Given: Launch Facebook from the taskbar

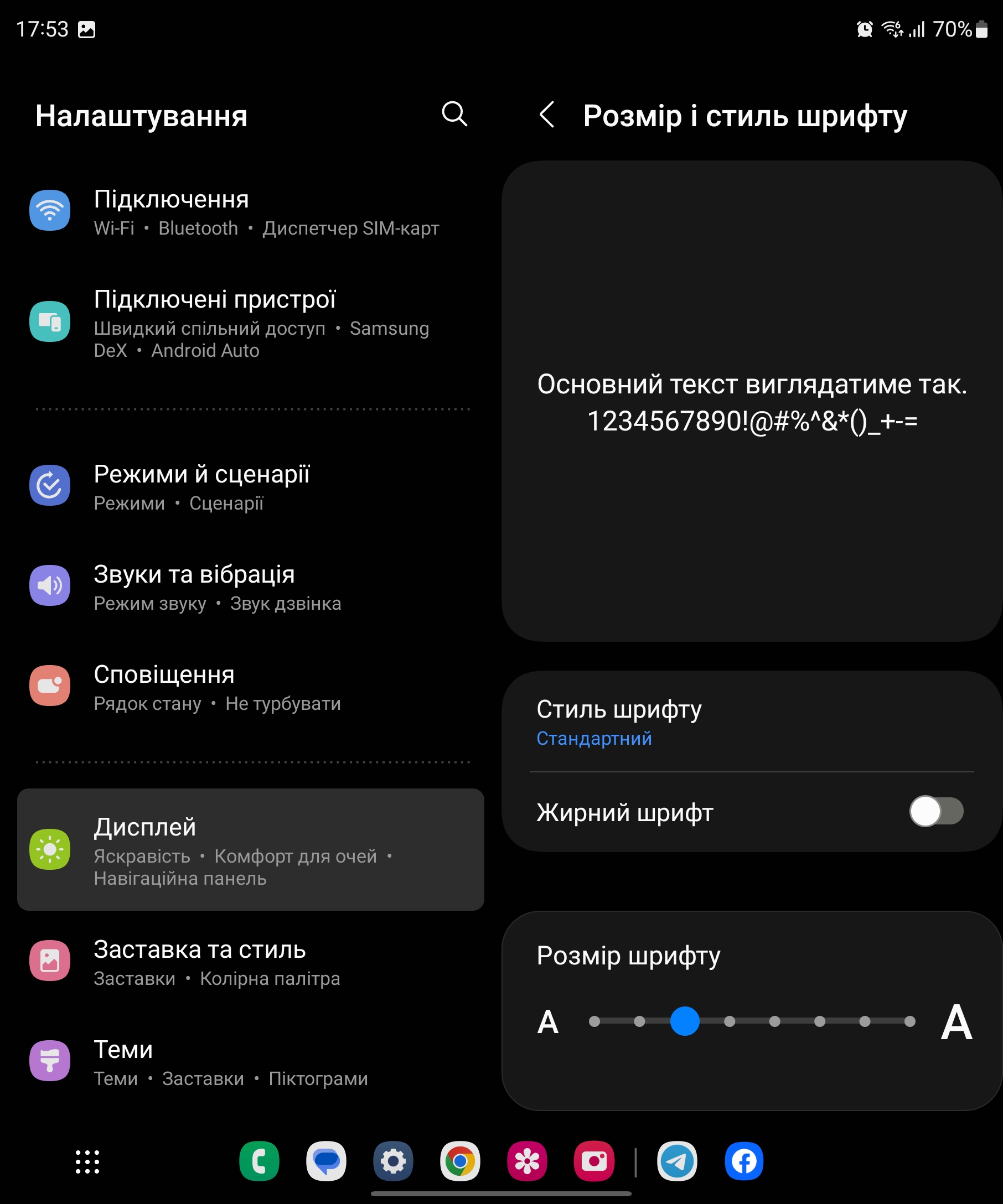Looking at the screenshot, I should click(x=744, y=1161).
